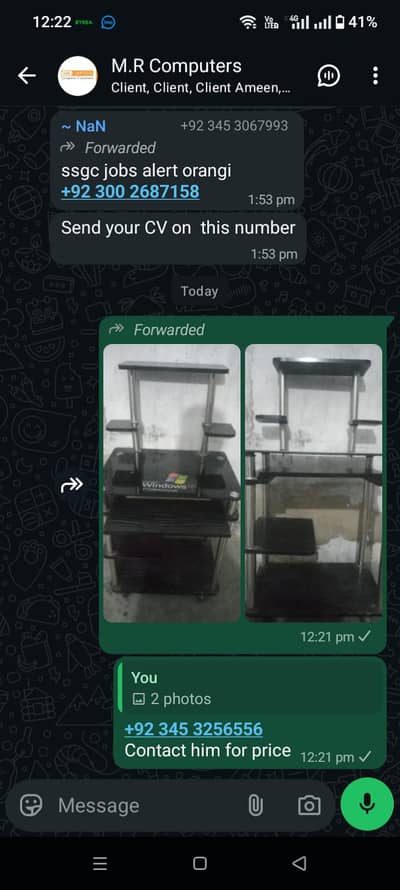
Task: Open the system recent apps button
Action: click(100, 863)
